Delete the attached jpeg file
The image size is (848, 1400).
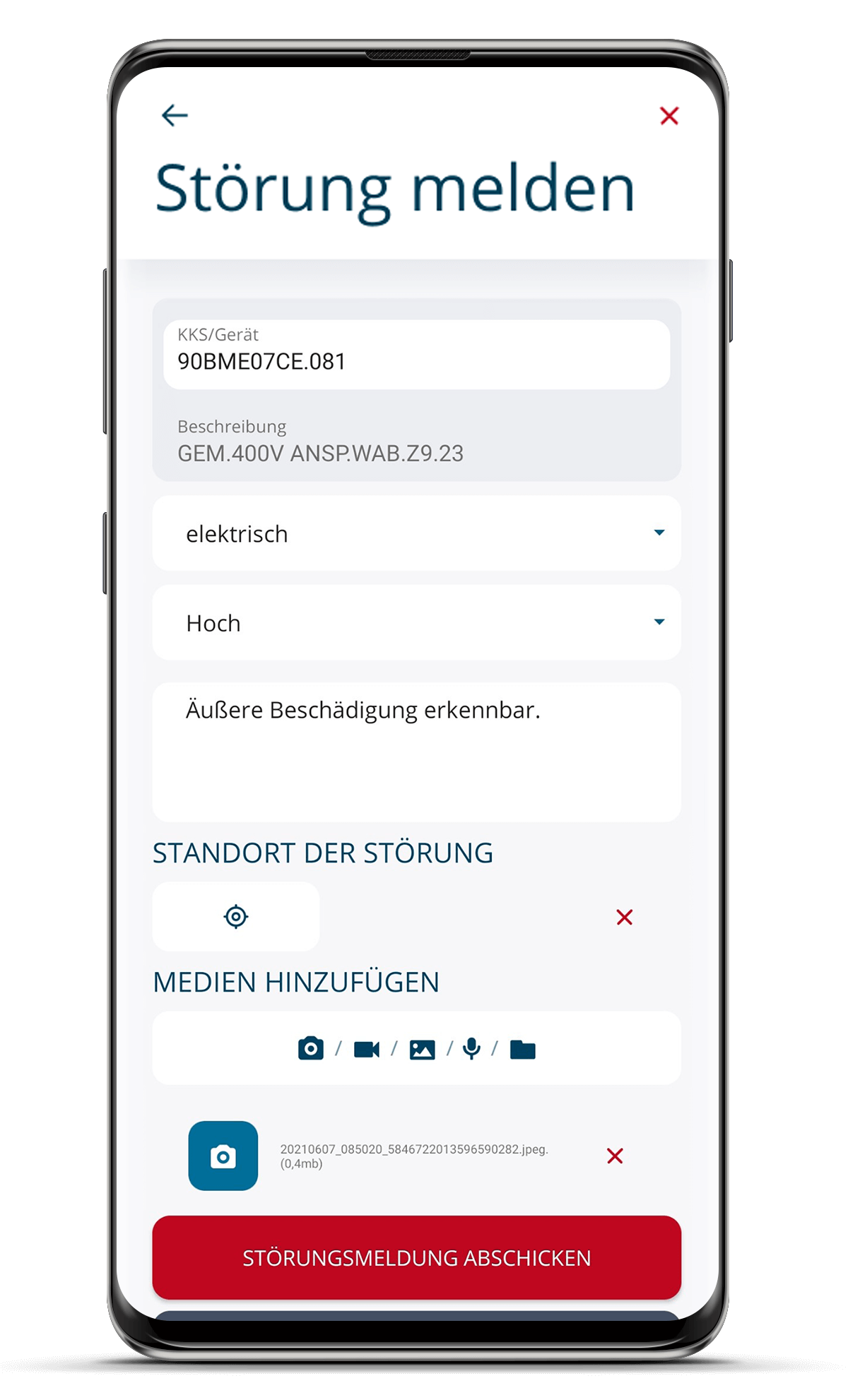[615, 1156]
